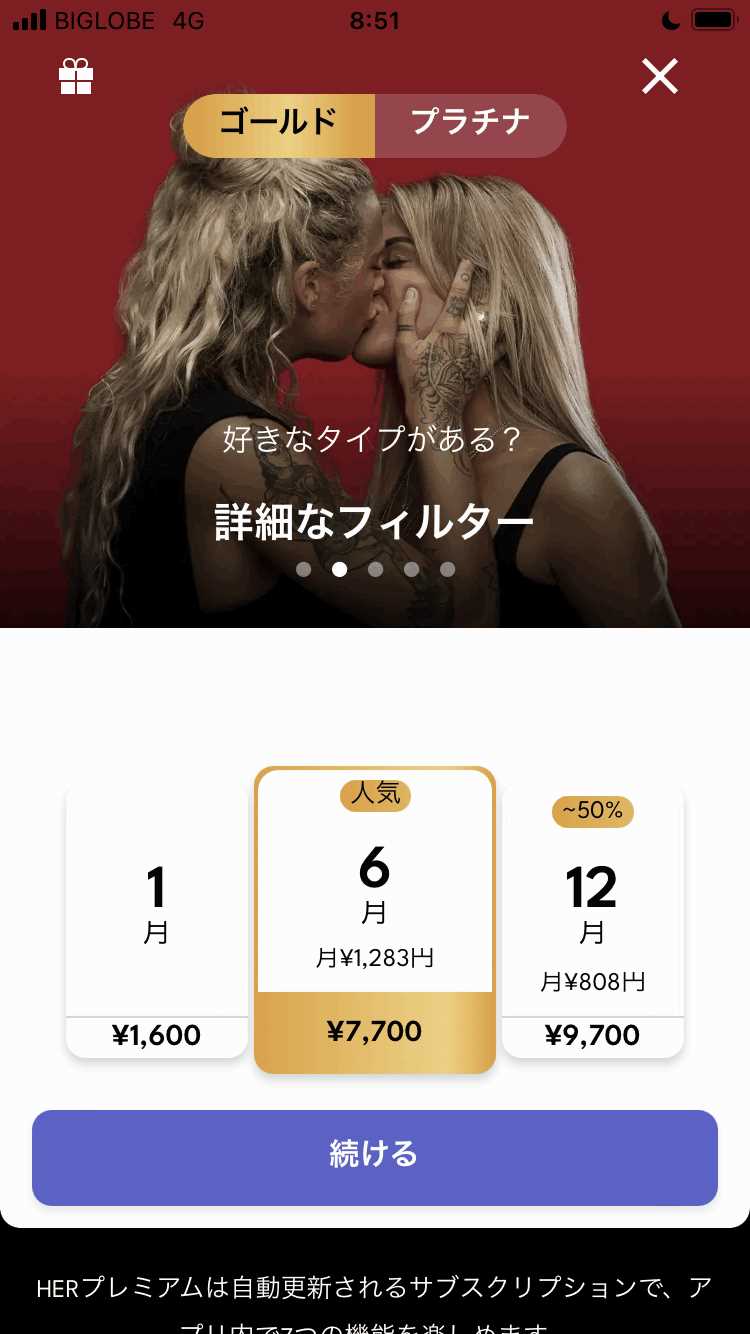750x1334 pixels.
Task: Tap the last carousel pagination dot
Action: pyautogui.click(x=448, y=569)
